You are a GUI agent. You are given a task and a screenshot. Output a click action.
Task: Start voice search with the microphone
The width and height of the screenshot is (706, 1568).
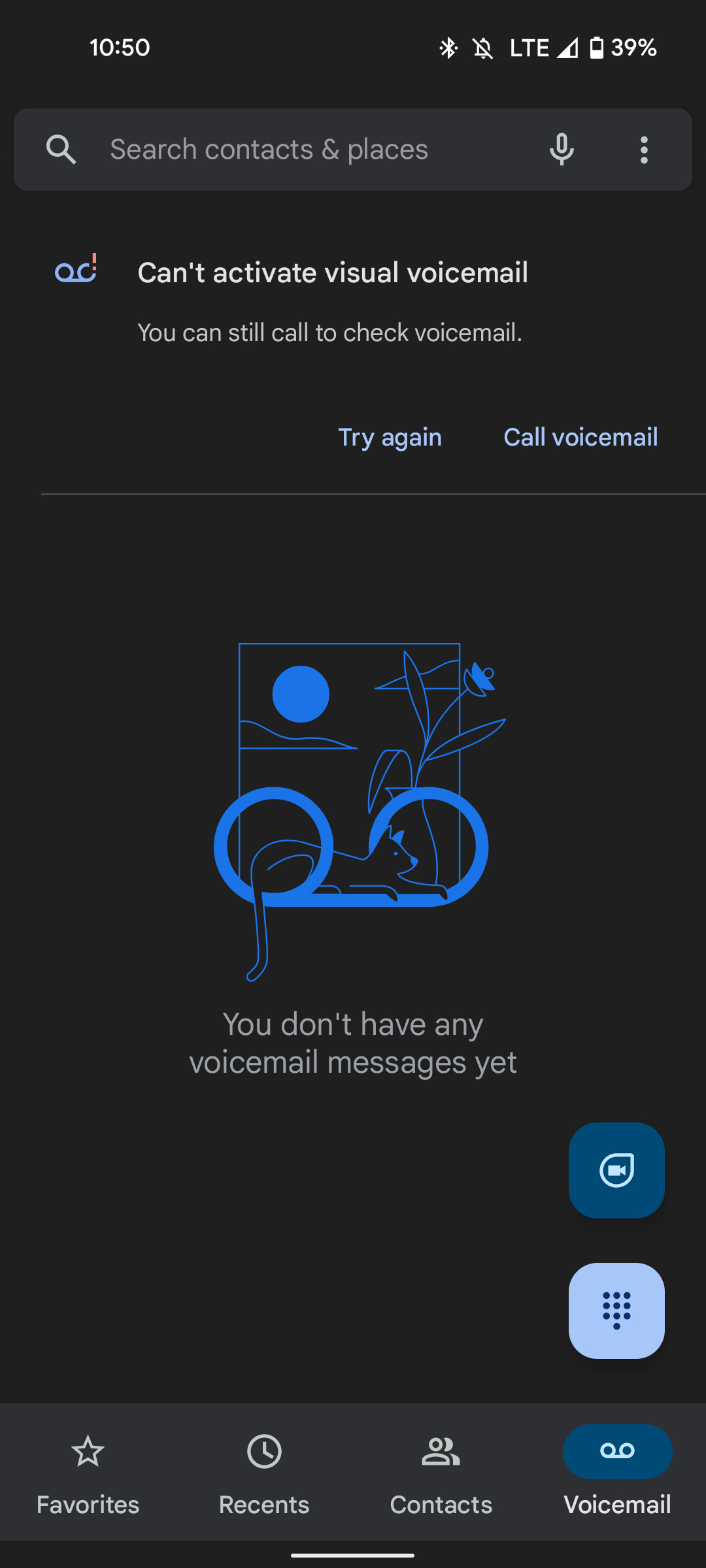click(x=561, y=150)
